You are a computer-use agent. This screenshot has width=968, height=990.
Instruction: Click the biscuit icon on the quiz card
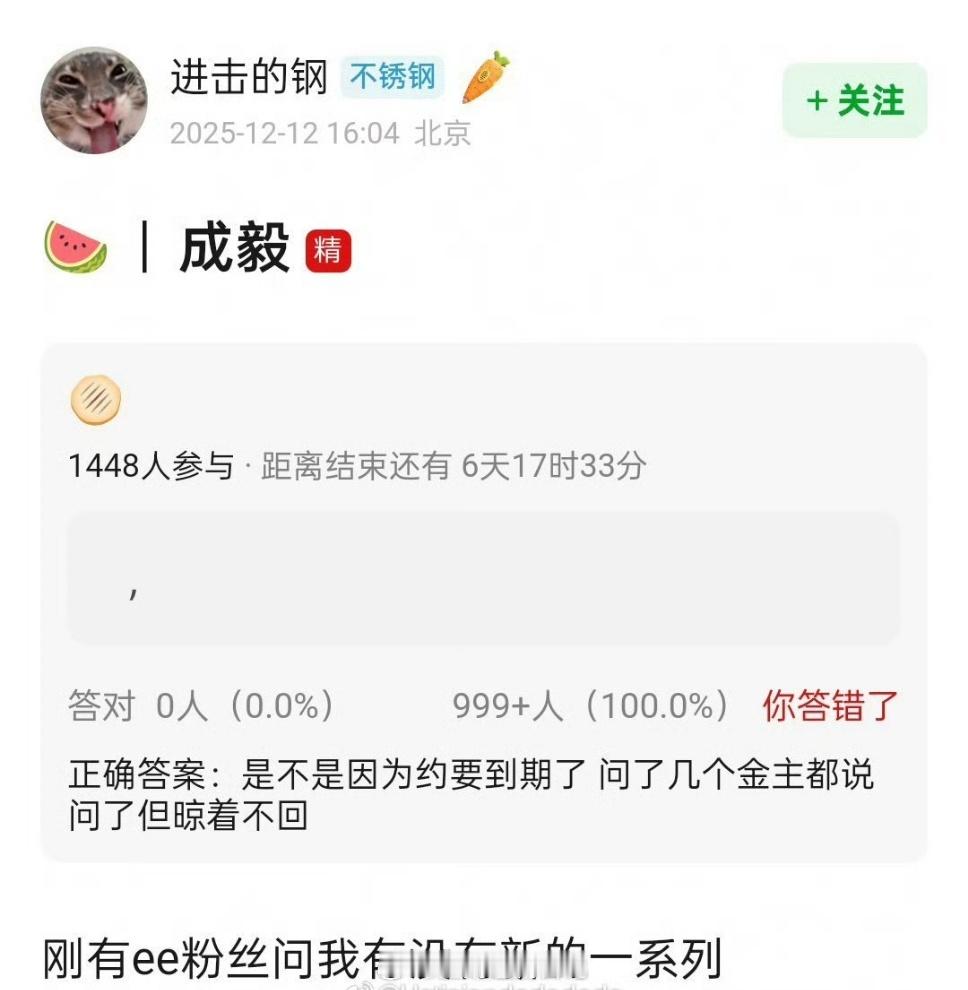tap(98, 400)
